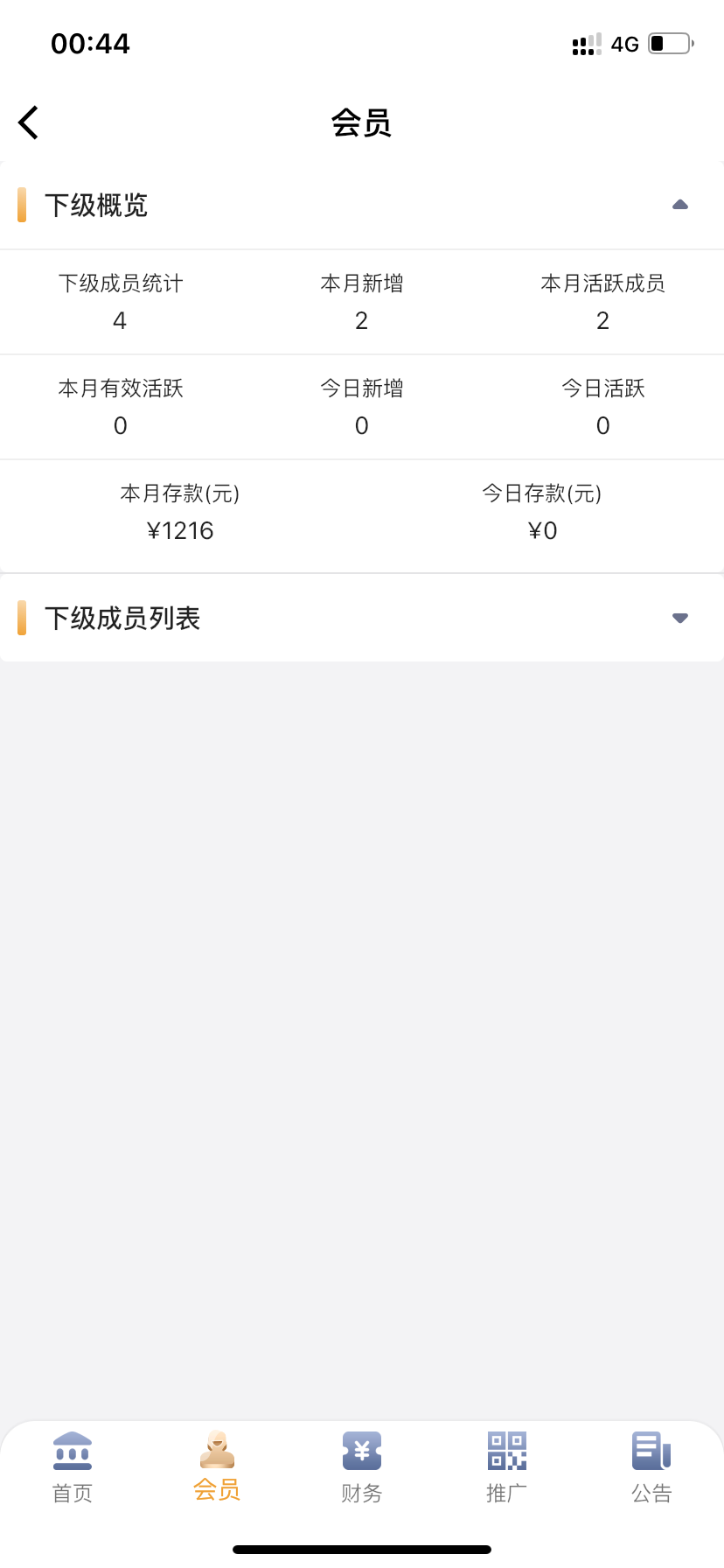This screenshot has height=1568, width=724.
Task: Open the 财务 tab
Action: pos(362,1466)
